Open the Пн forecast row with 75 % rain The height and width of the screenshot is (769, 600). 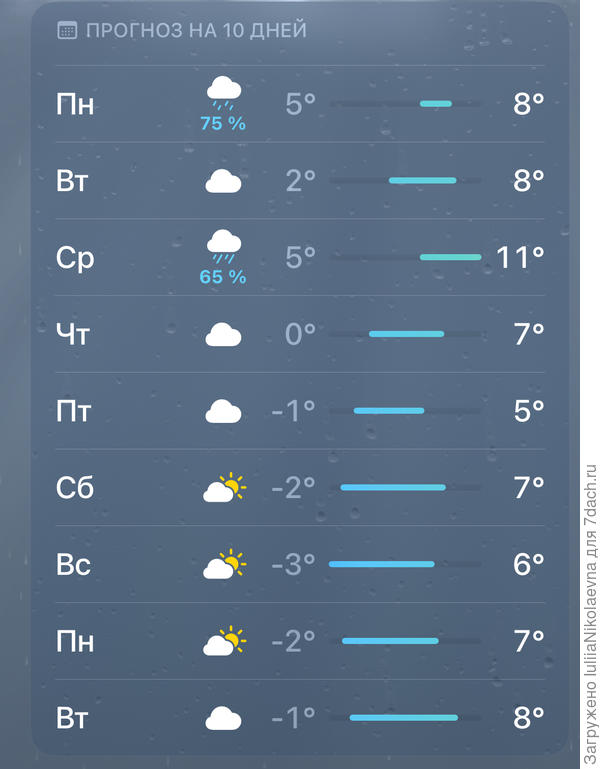pyautogui.click(x=300, y=104)
